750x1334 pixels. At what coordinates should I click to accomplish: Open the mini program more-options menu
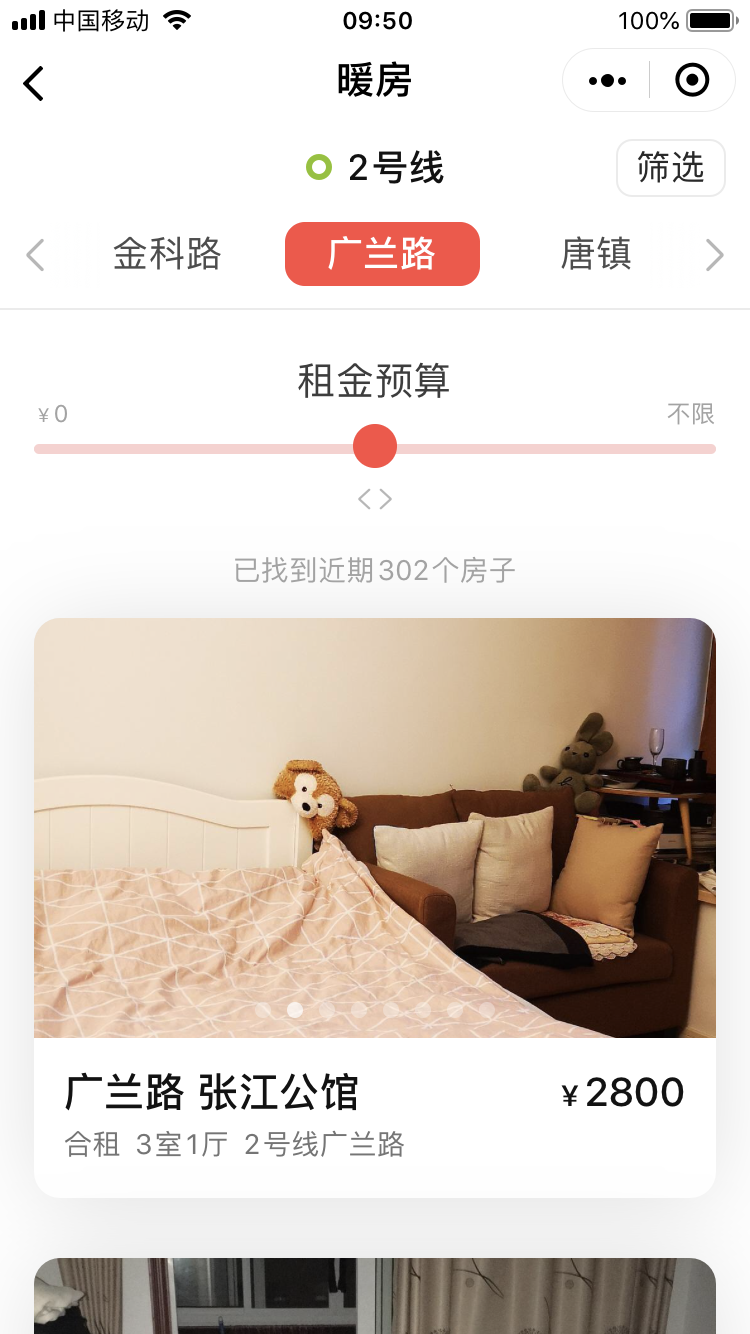(607, 81)
